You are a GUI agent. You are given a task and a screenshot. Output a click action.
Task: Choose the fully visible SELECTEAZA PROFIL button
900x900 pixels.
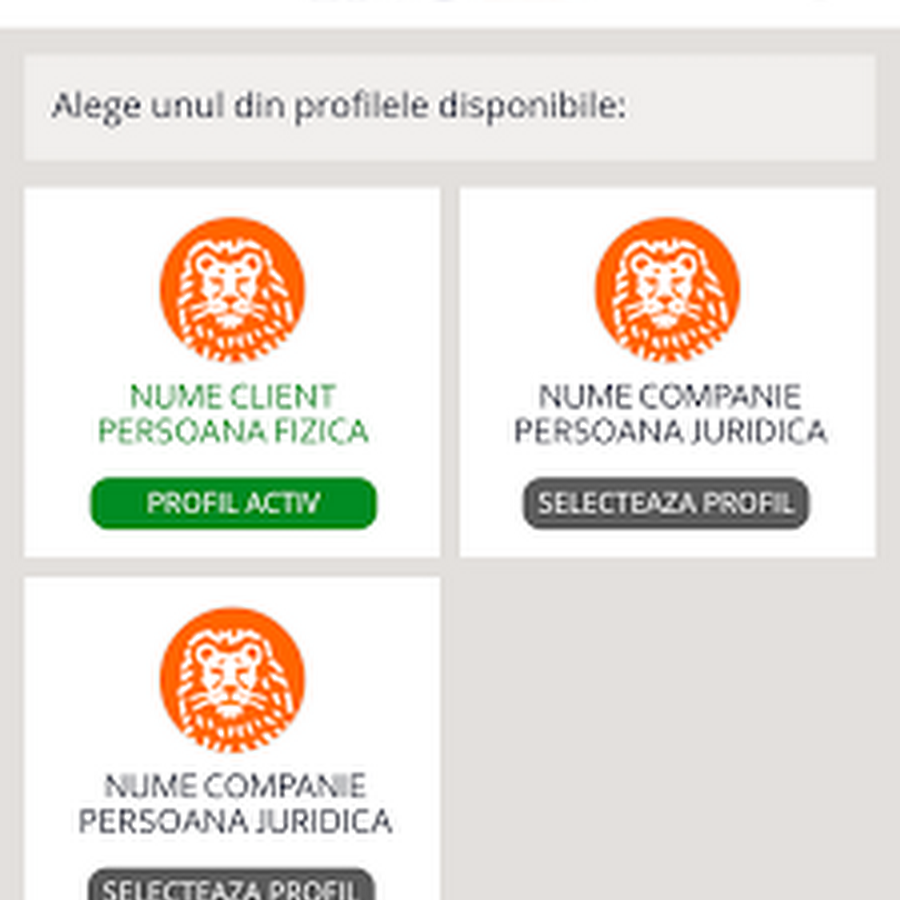pyautogui.click(x=666, y=503)
